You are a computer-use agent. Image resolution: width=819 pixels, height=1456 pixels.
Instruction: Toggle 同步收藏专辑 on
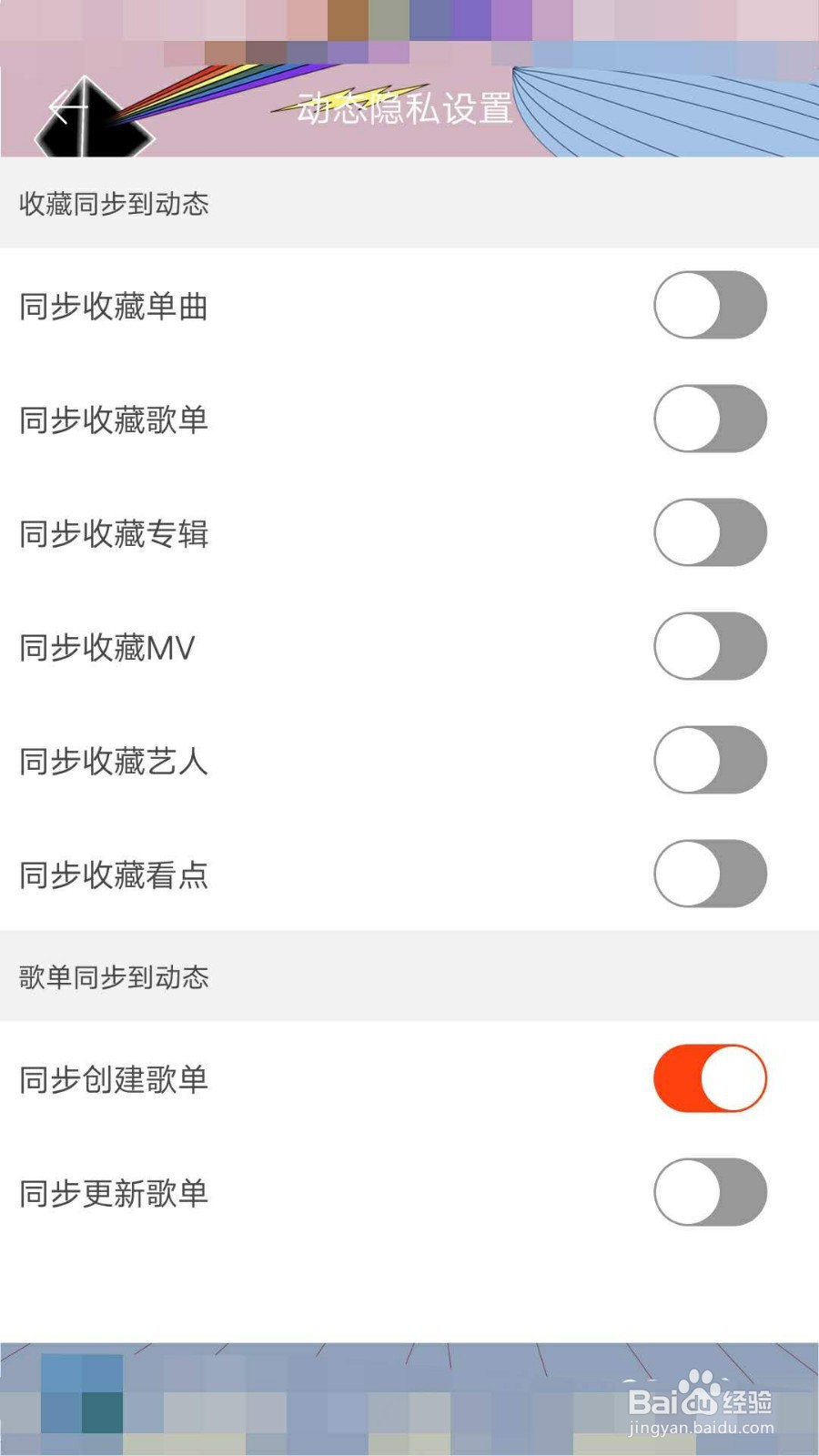tap(711, 532)
